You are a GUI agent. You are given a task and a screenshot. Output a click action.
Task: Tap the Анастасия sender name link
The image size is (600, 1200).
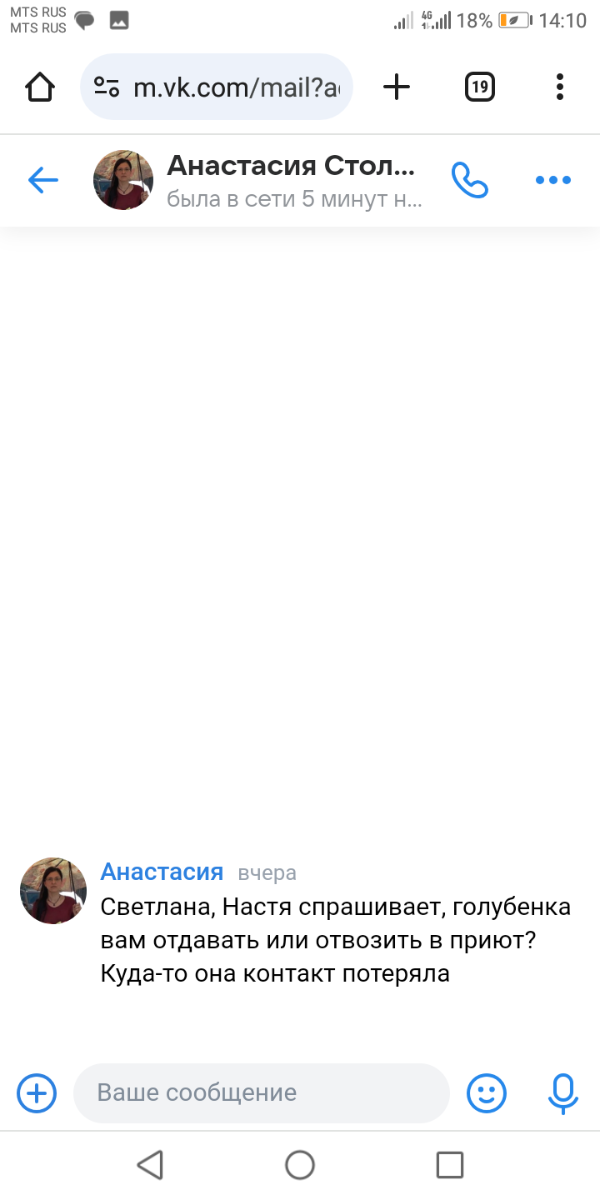click(162, 872)
